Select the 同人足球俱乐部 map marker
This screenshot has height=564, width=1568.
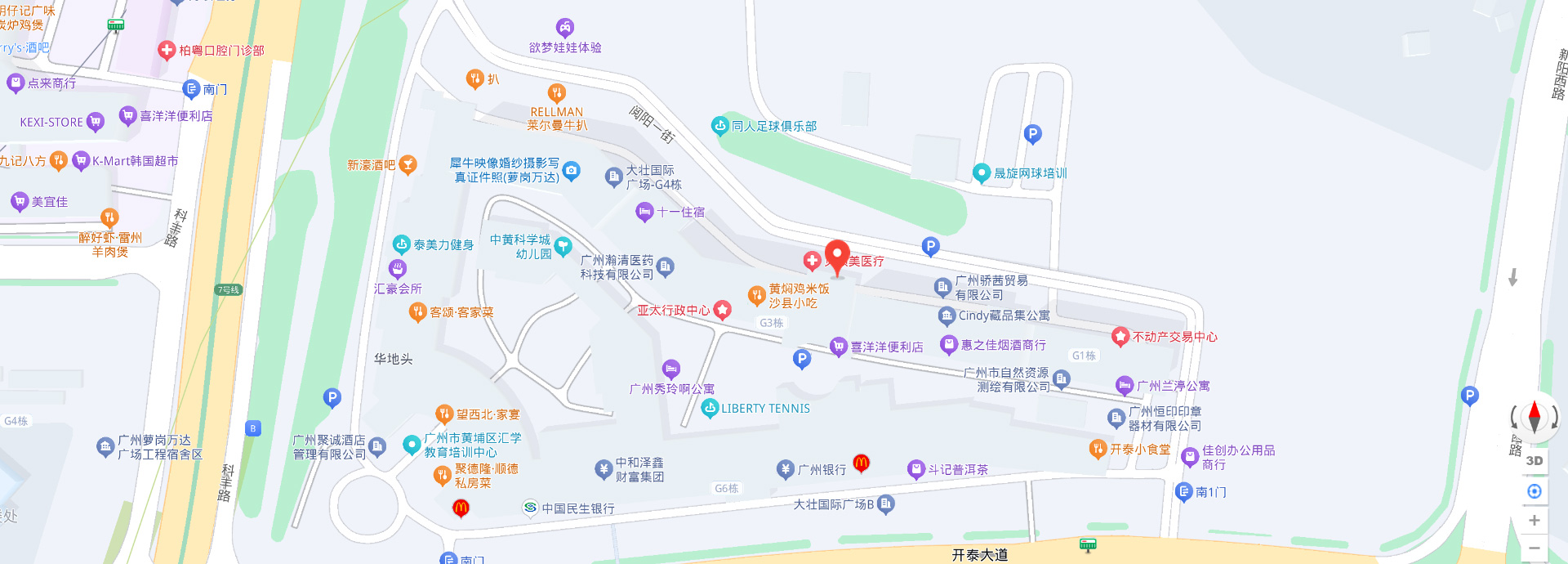(719, 126)
